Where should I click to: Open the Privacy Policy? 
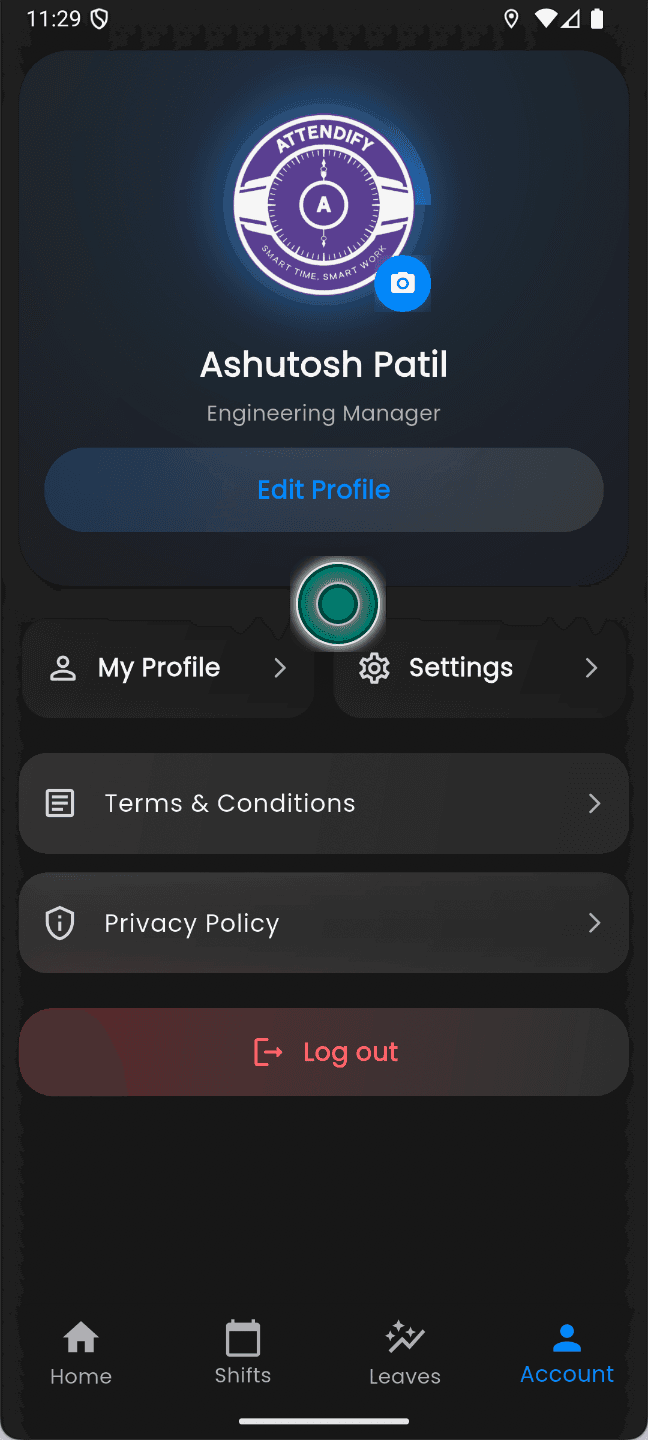(x=323, y=923)
